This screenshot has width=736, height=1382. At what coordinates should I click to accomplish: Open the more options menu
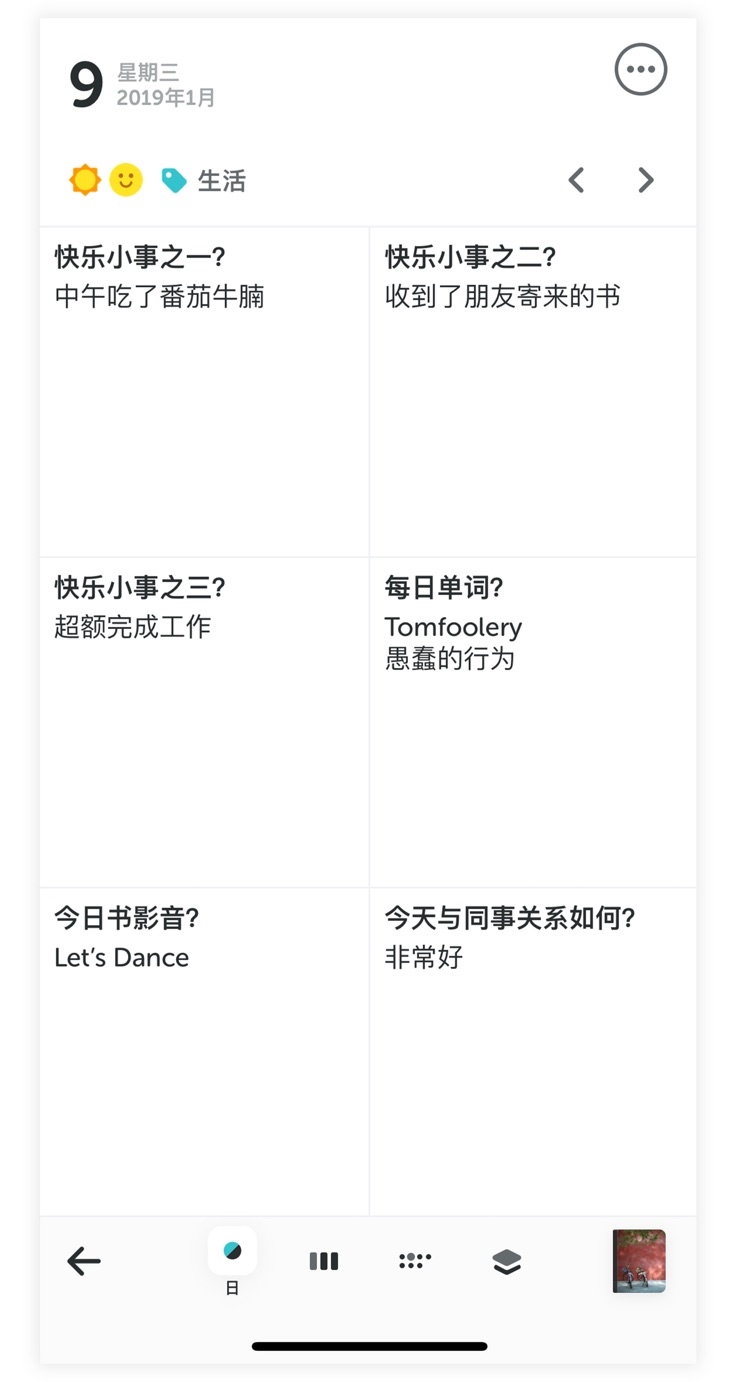pos(640,70)
